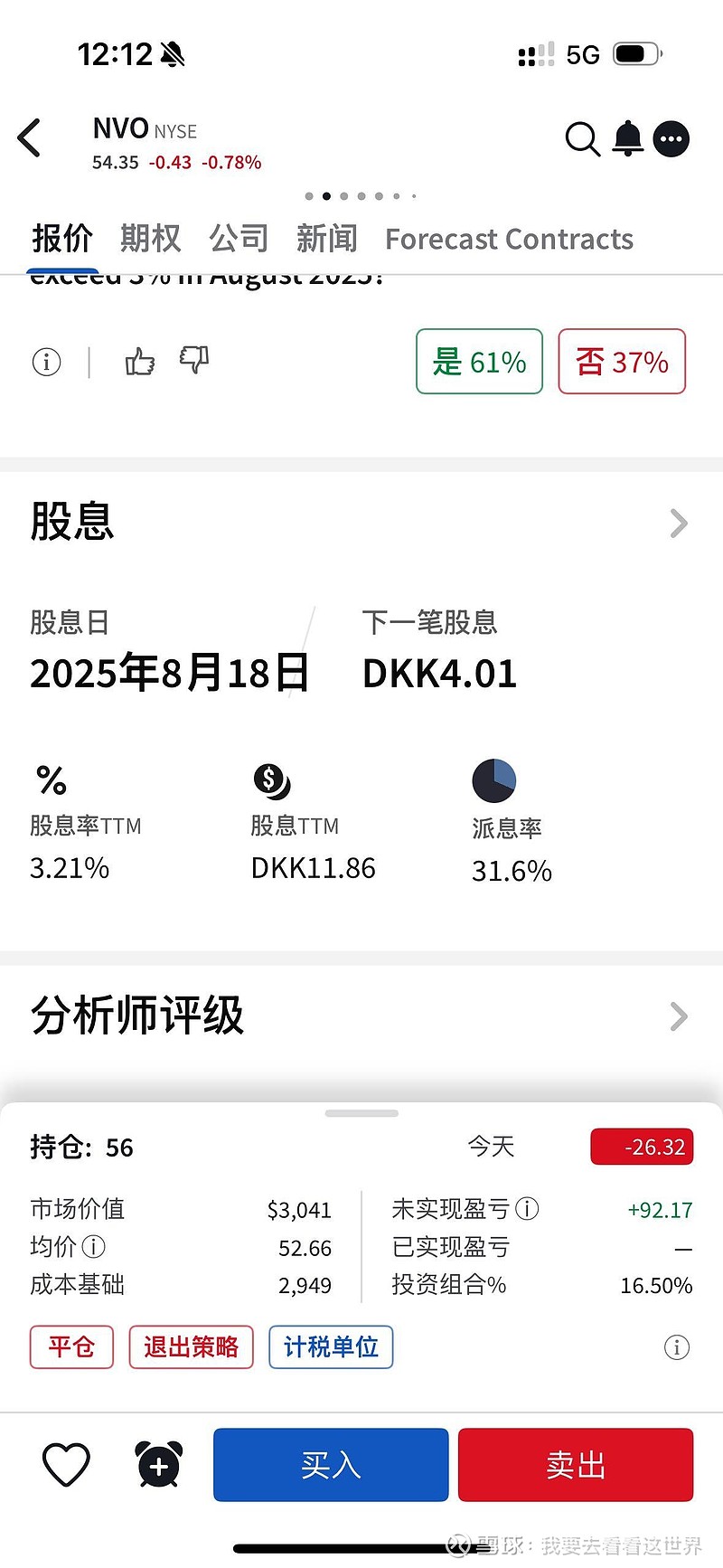
Task: Add NVO to favorites with the heart
Action: (x=67, y=1464)
